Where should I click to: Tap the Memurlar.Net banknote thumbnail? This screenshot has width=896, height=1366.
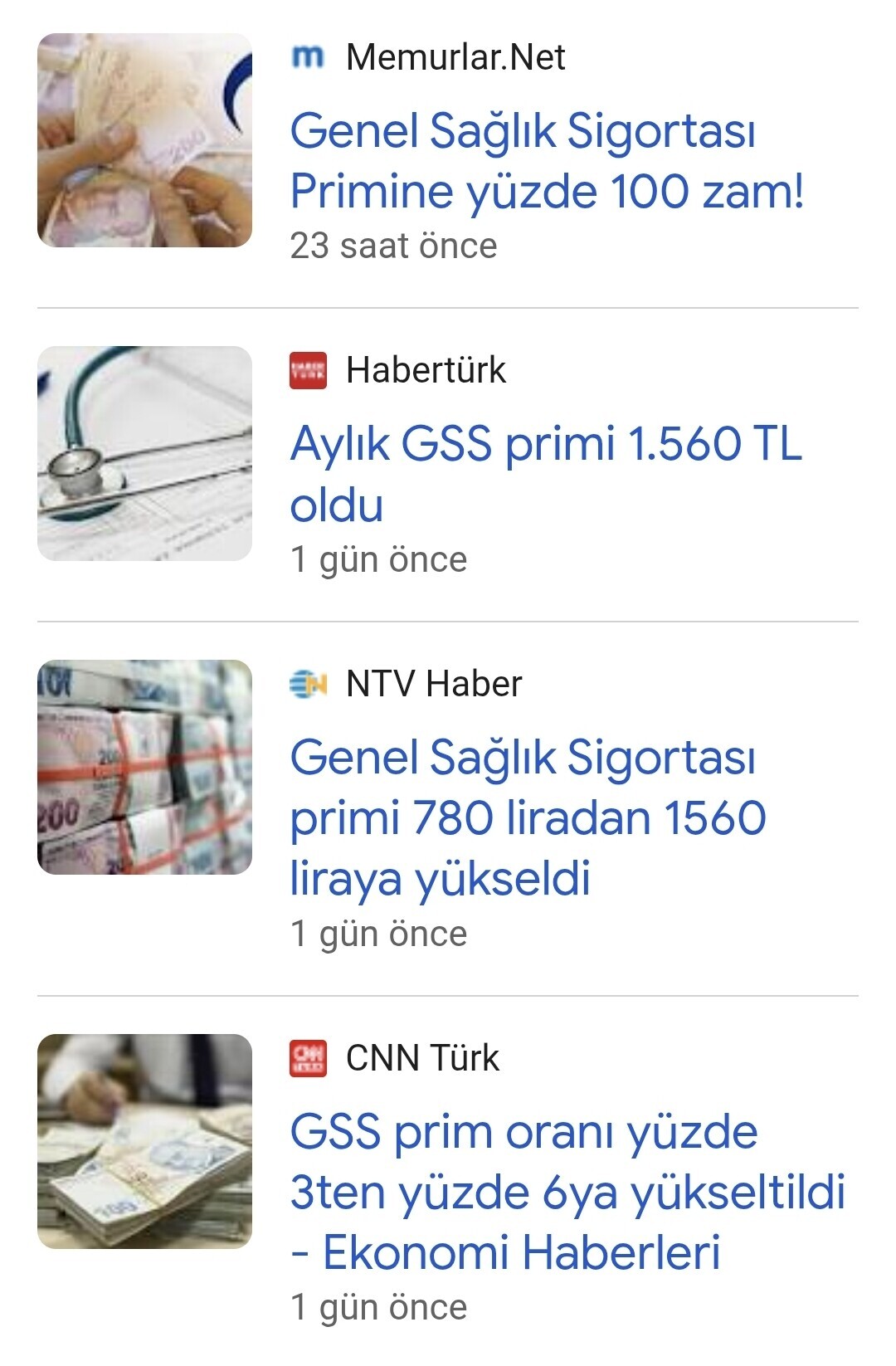(144, 140)
